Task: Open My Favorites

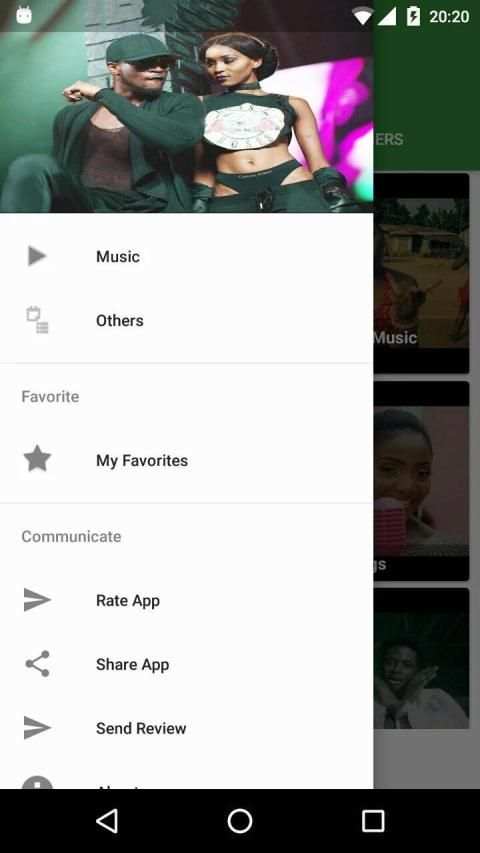Action: pyautogui.click(x=187, y=460)
